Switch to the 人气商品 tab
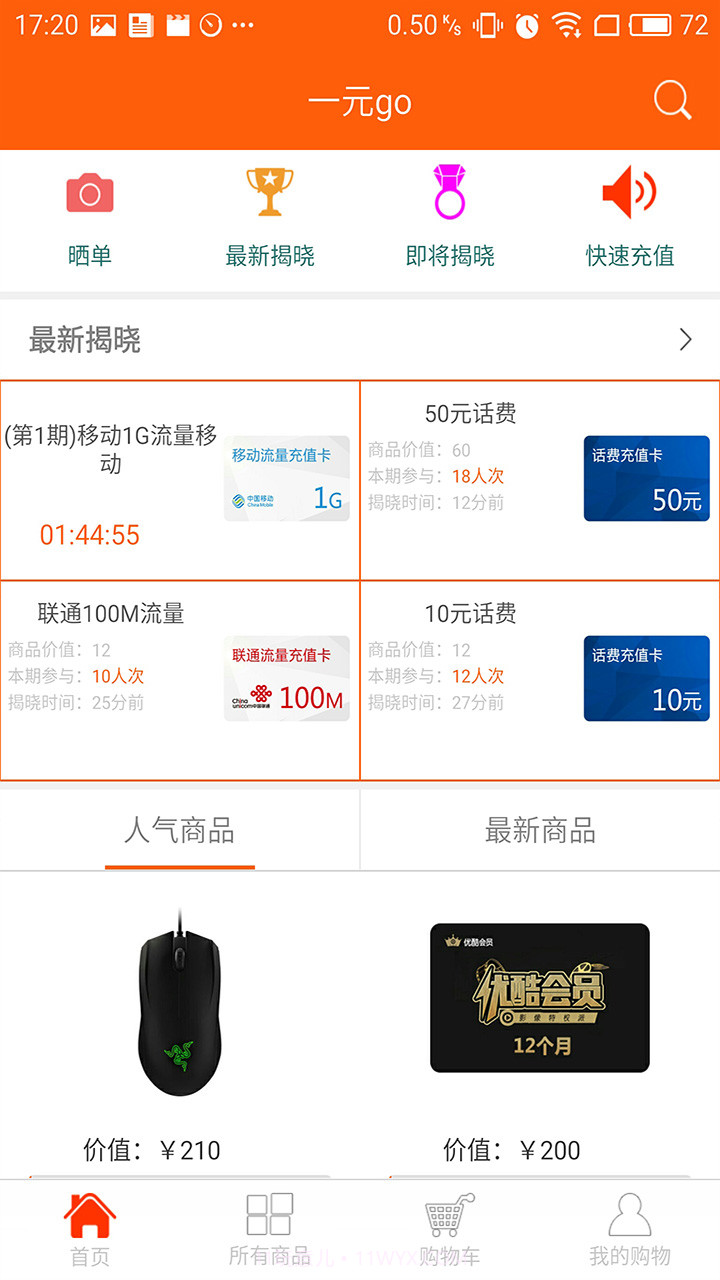 [180, 829]
